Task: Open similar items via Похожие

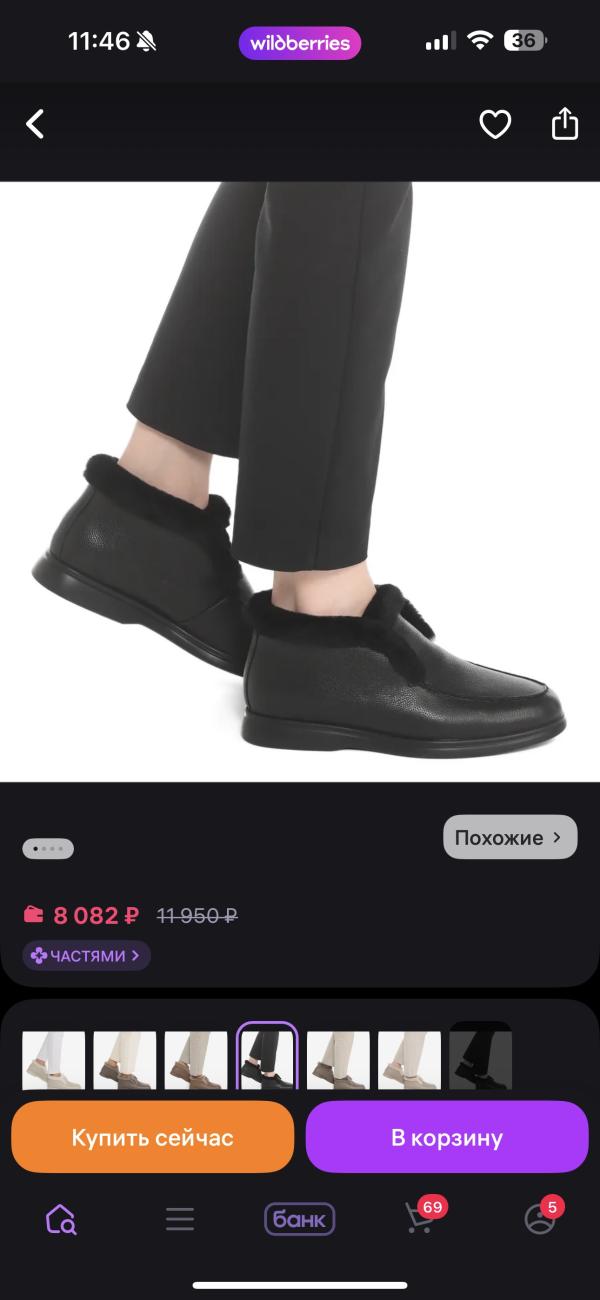Action: (x=510, y=838)
